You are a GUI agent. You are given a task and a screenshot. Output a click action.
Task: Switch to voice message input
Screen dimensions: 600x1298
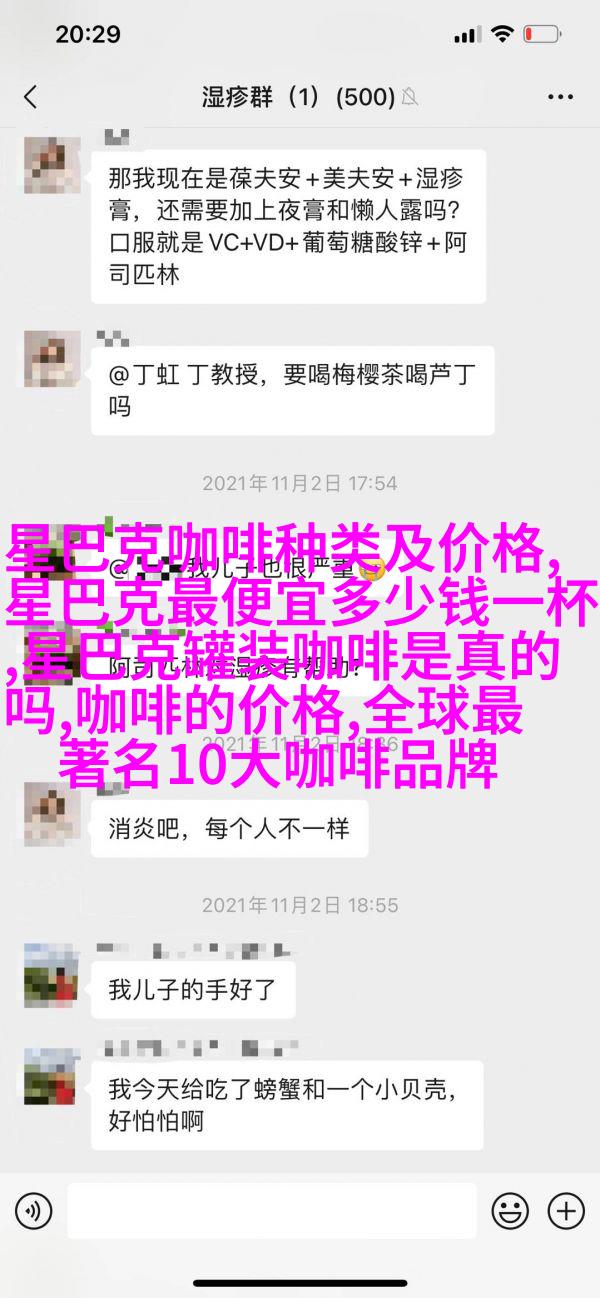(x=33, y=1211)
